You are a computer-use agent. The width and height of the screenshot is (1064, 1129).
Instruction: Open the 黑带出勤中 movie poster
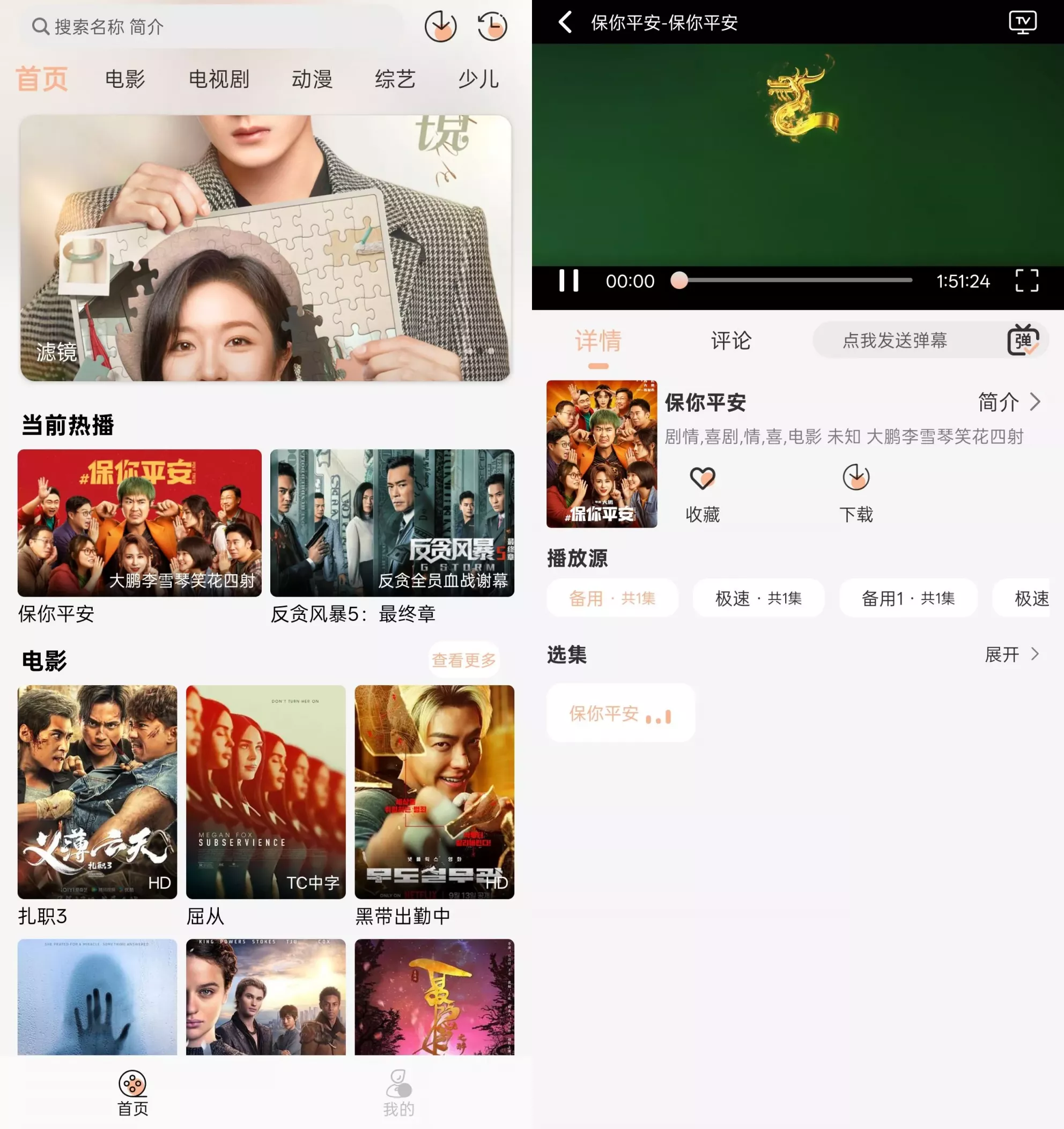(434, 792)
